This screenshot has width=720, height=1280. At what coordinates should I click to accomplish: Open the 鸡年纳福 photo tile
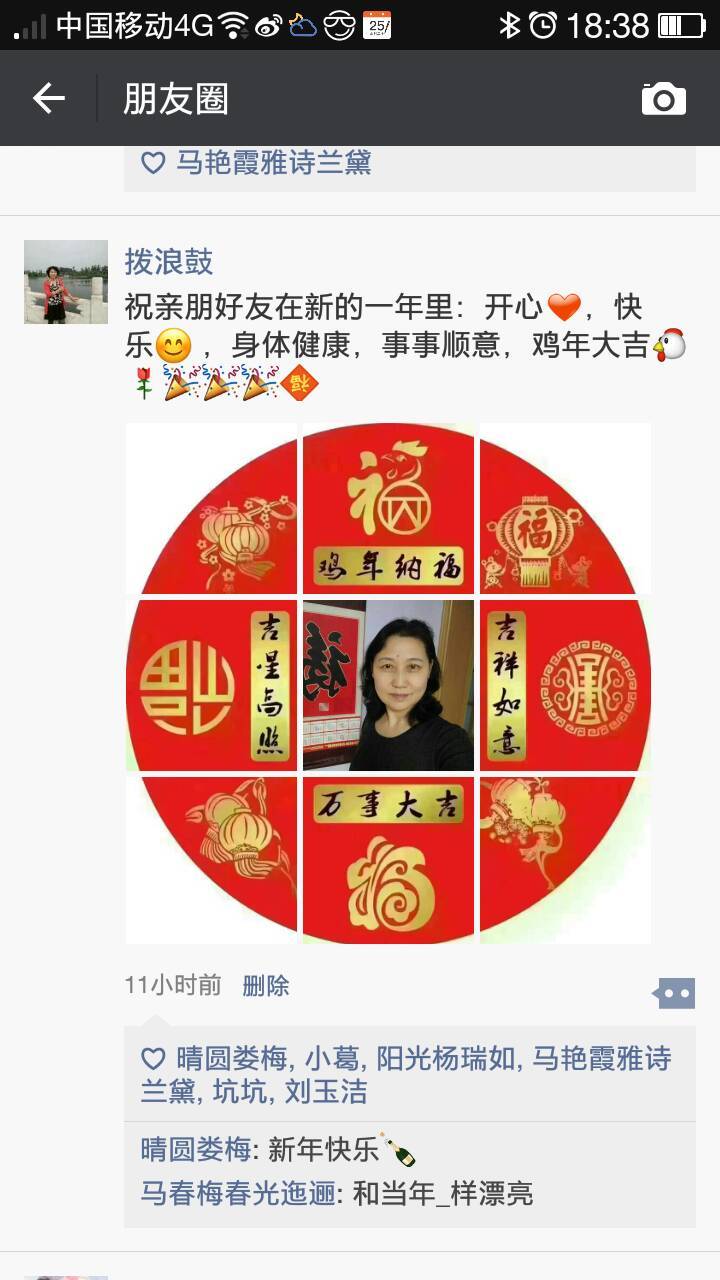click(388, 509)
